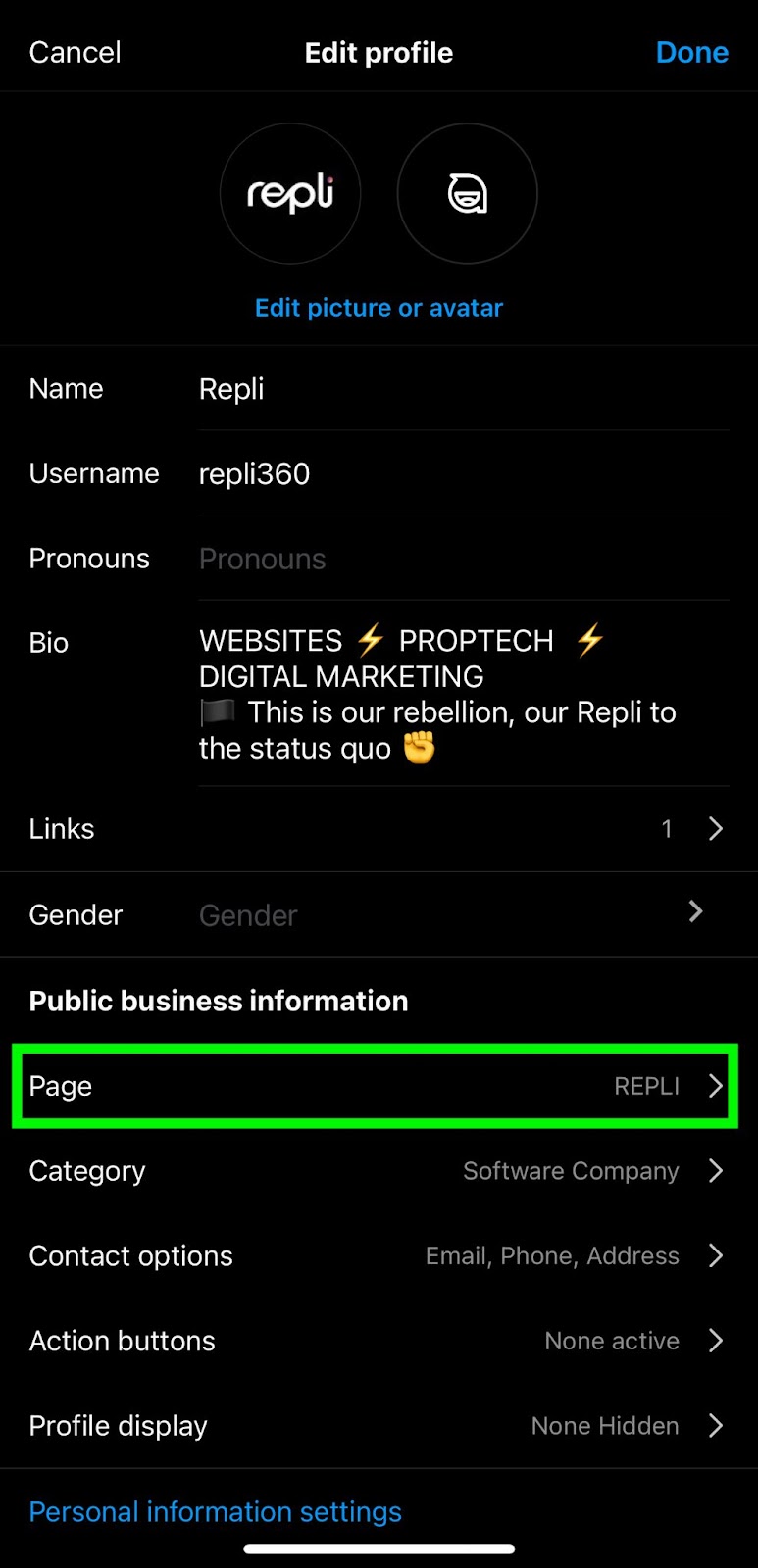Open the Gender selection
Image resolution: width=758 pixels, height=1568 pixels.
[379, 914]
